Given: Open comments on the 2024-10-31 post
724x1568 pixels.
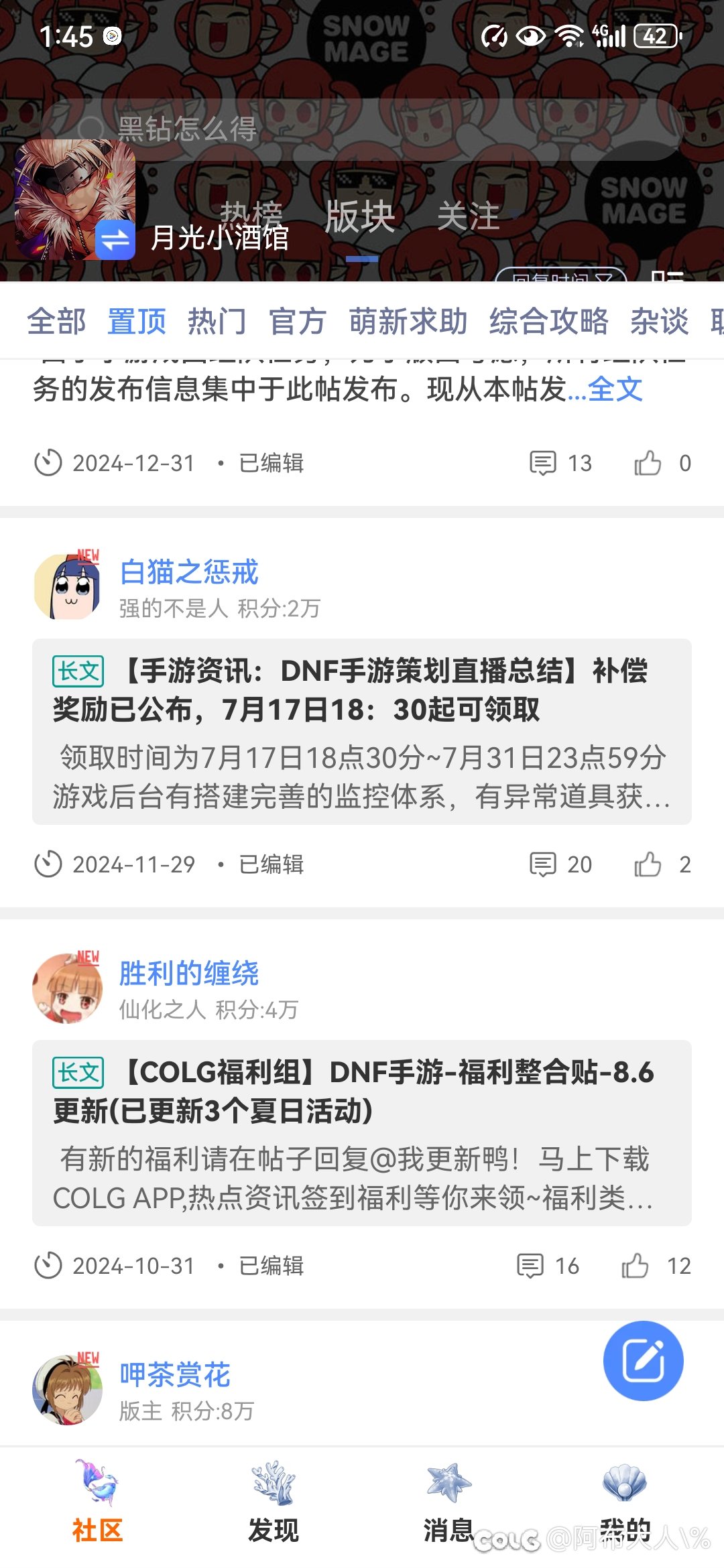Looking at the screenshot, I should point(530,1266).
